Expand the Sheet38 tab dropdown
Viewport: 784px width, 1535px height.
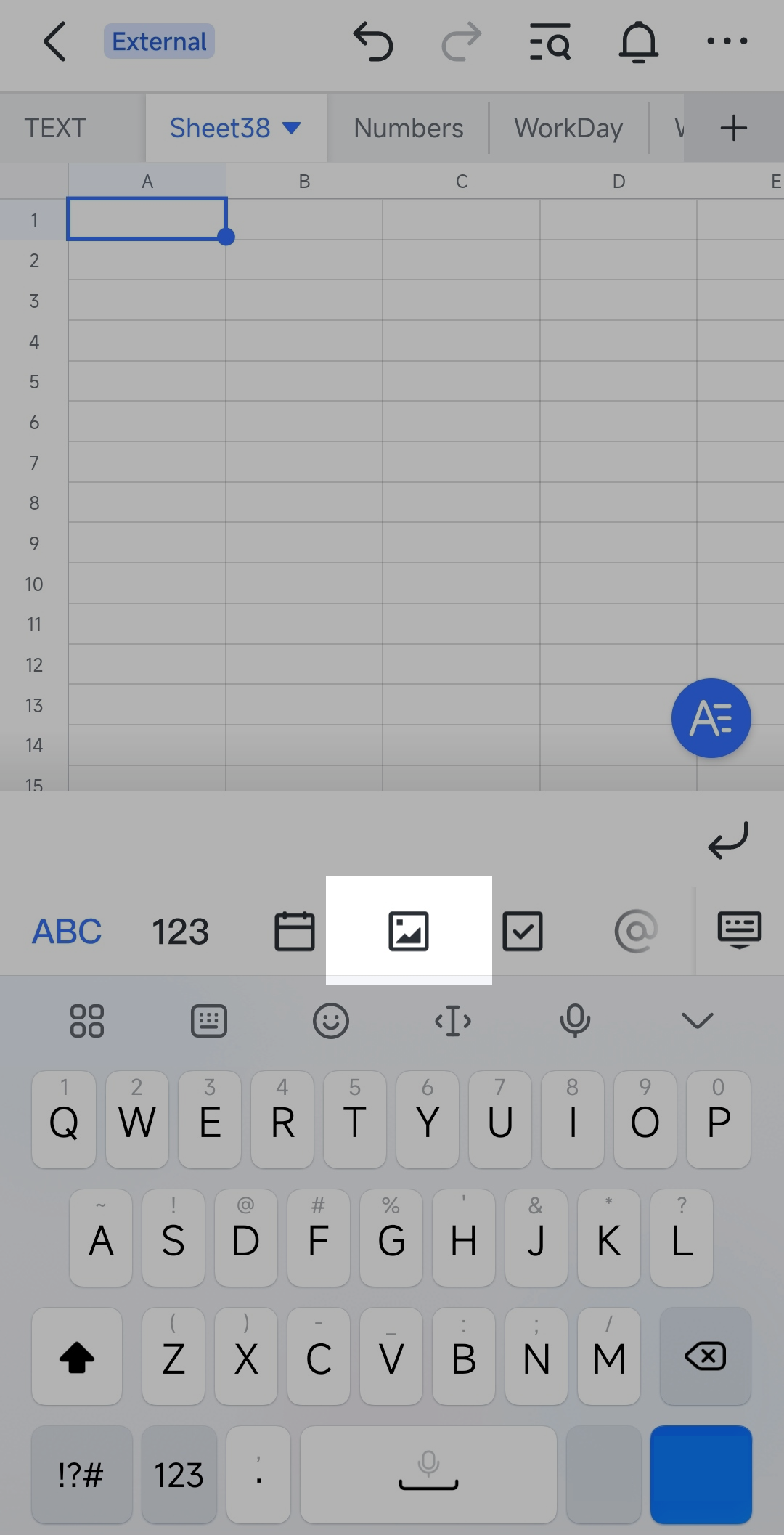[292, 129]
